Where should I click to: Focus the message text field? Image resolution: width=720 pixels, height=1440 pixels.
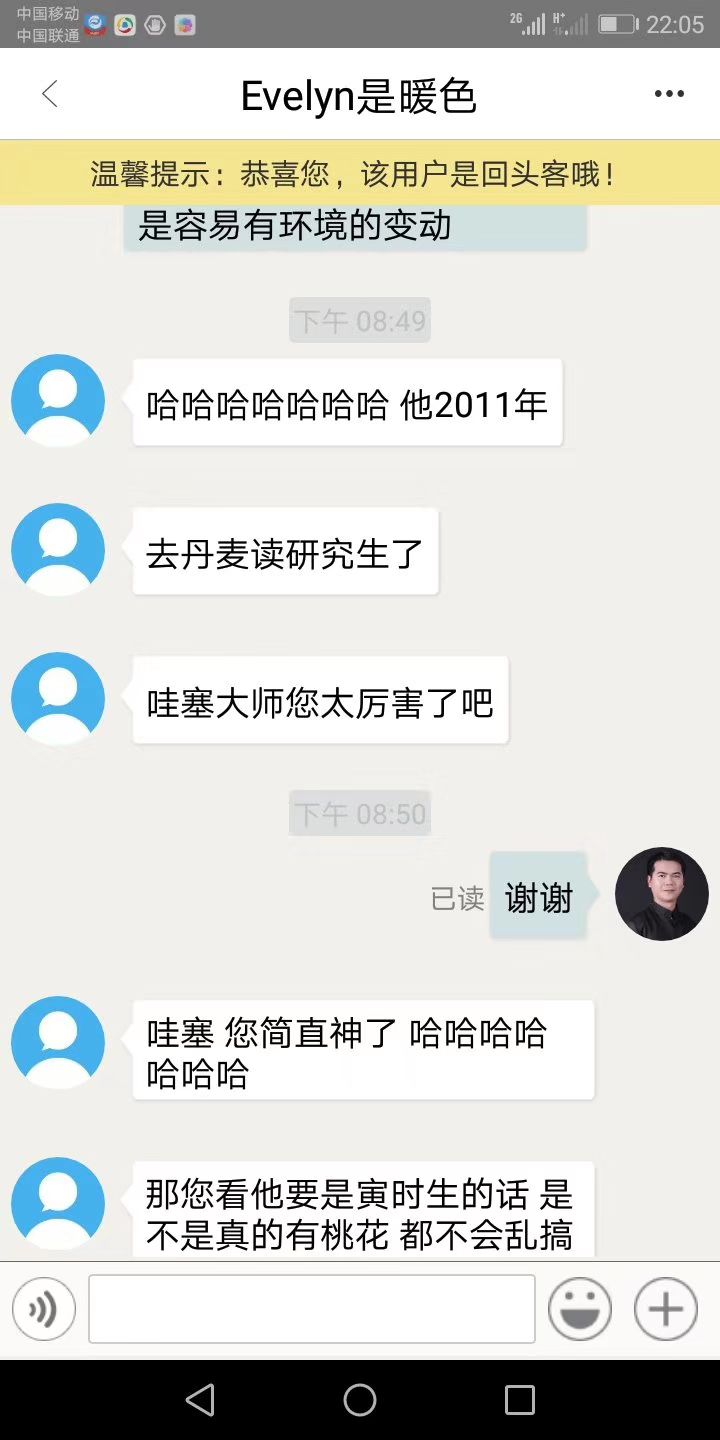point(312,1309)
